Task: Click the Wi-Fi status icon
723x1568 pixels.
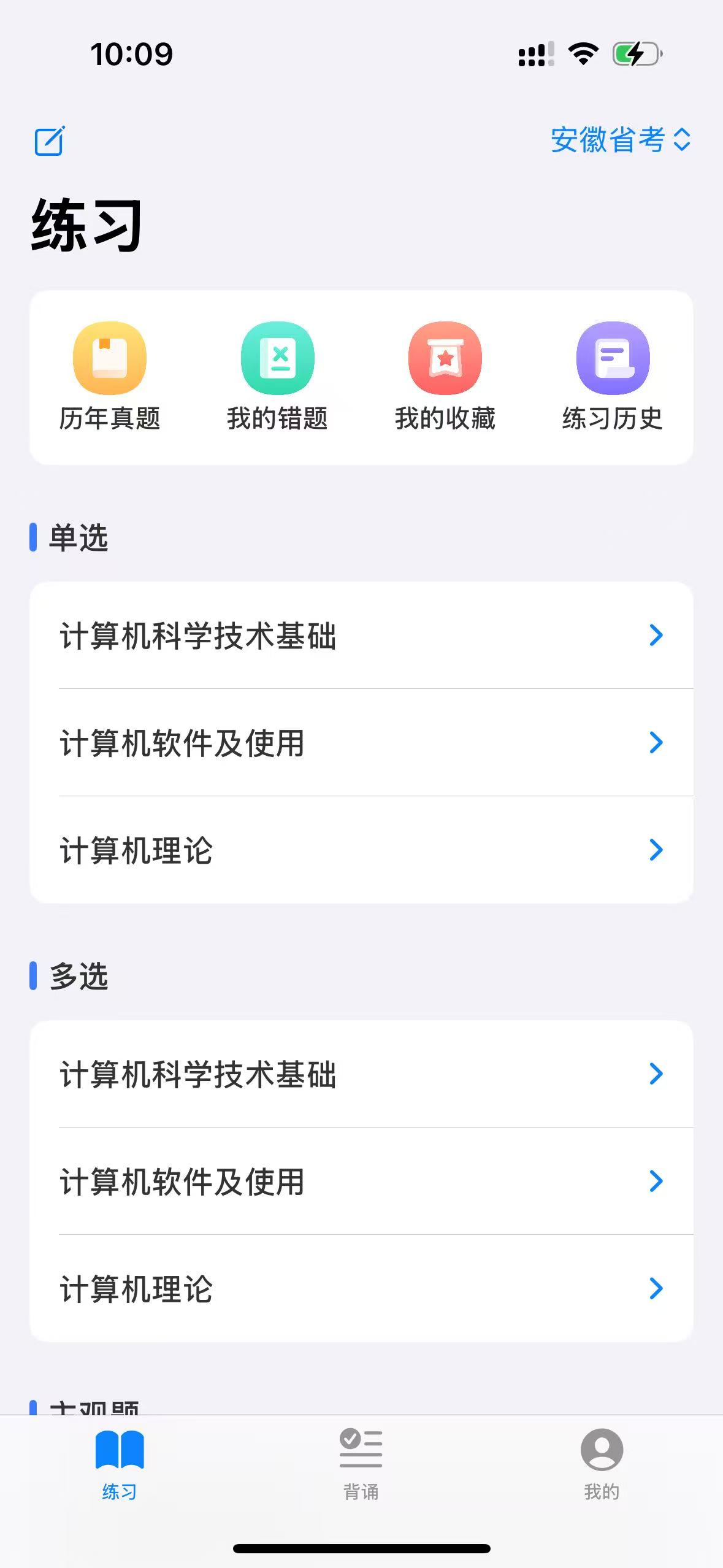Action: 581,53
